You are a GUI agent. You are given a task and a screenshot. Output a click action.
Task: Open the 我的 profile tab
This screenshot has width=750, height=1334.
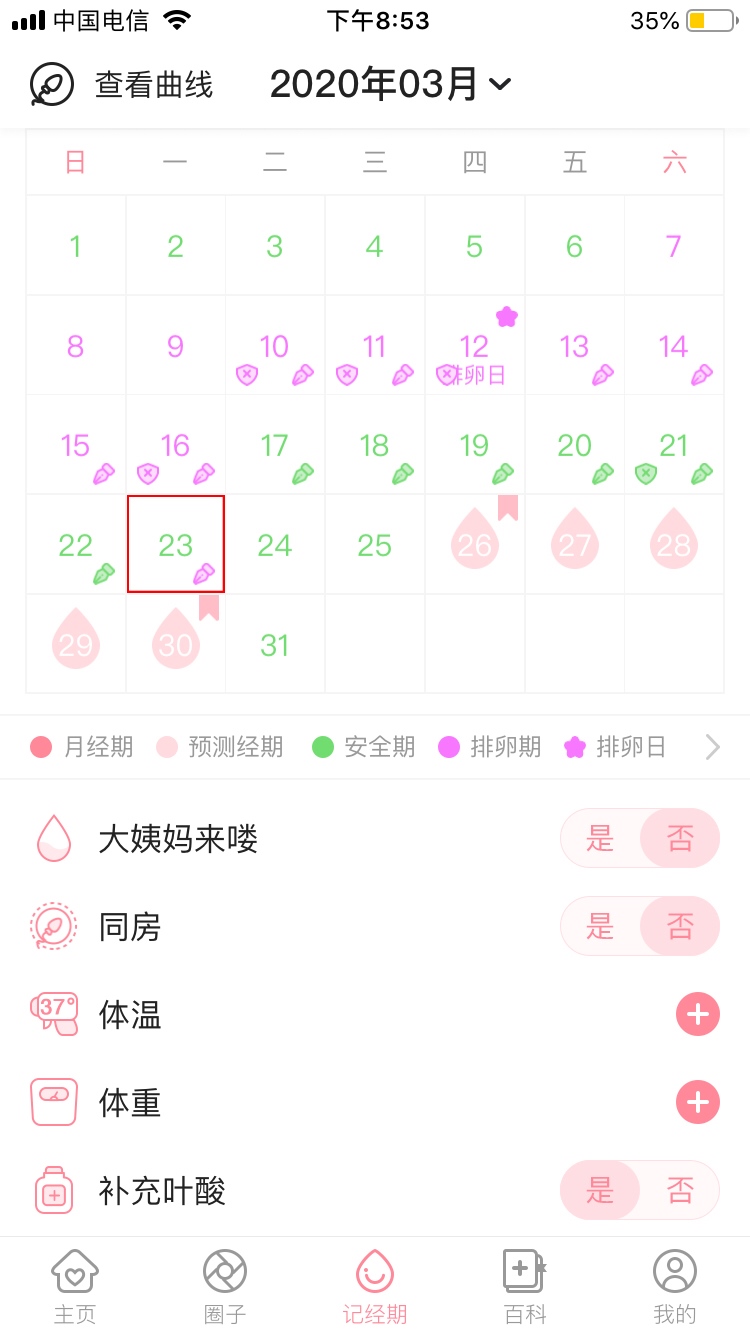[x=675, y=1287]
